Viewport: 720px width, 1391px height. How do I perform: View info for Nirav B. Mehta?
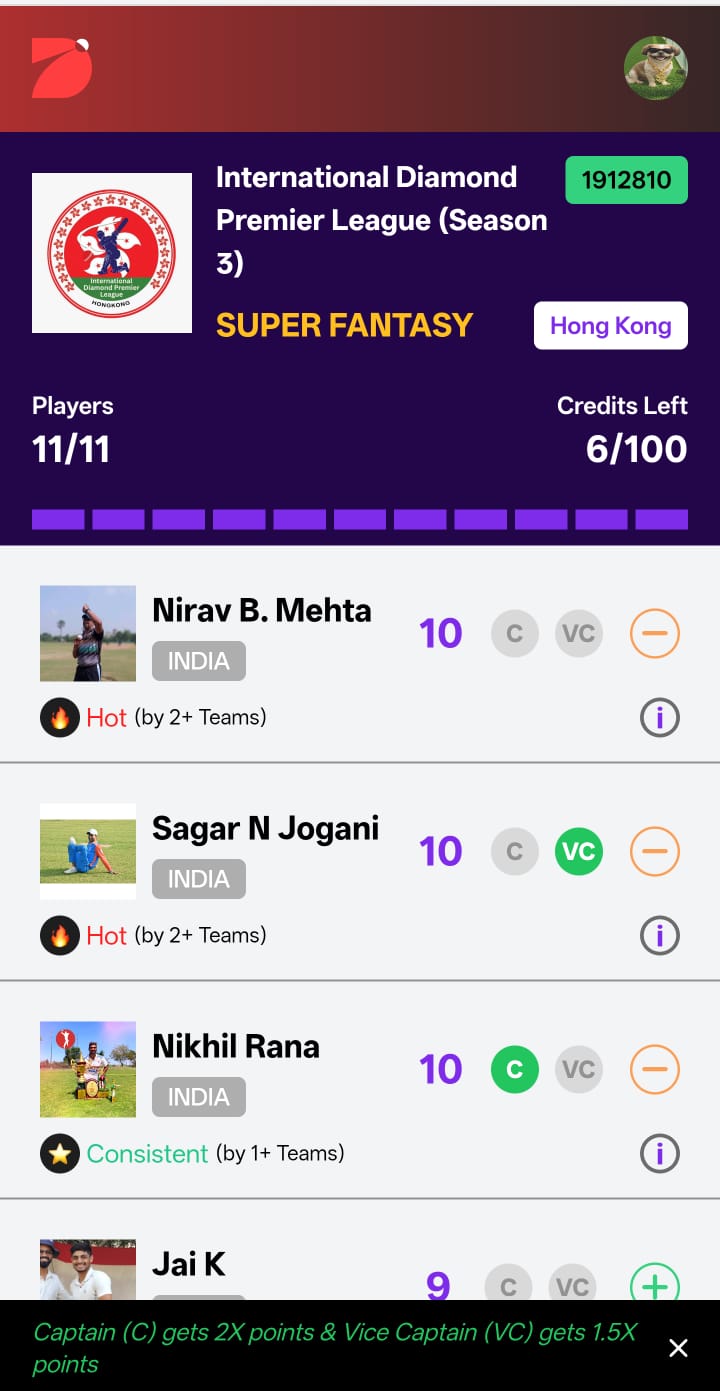point(659,717)
